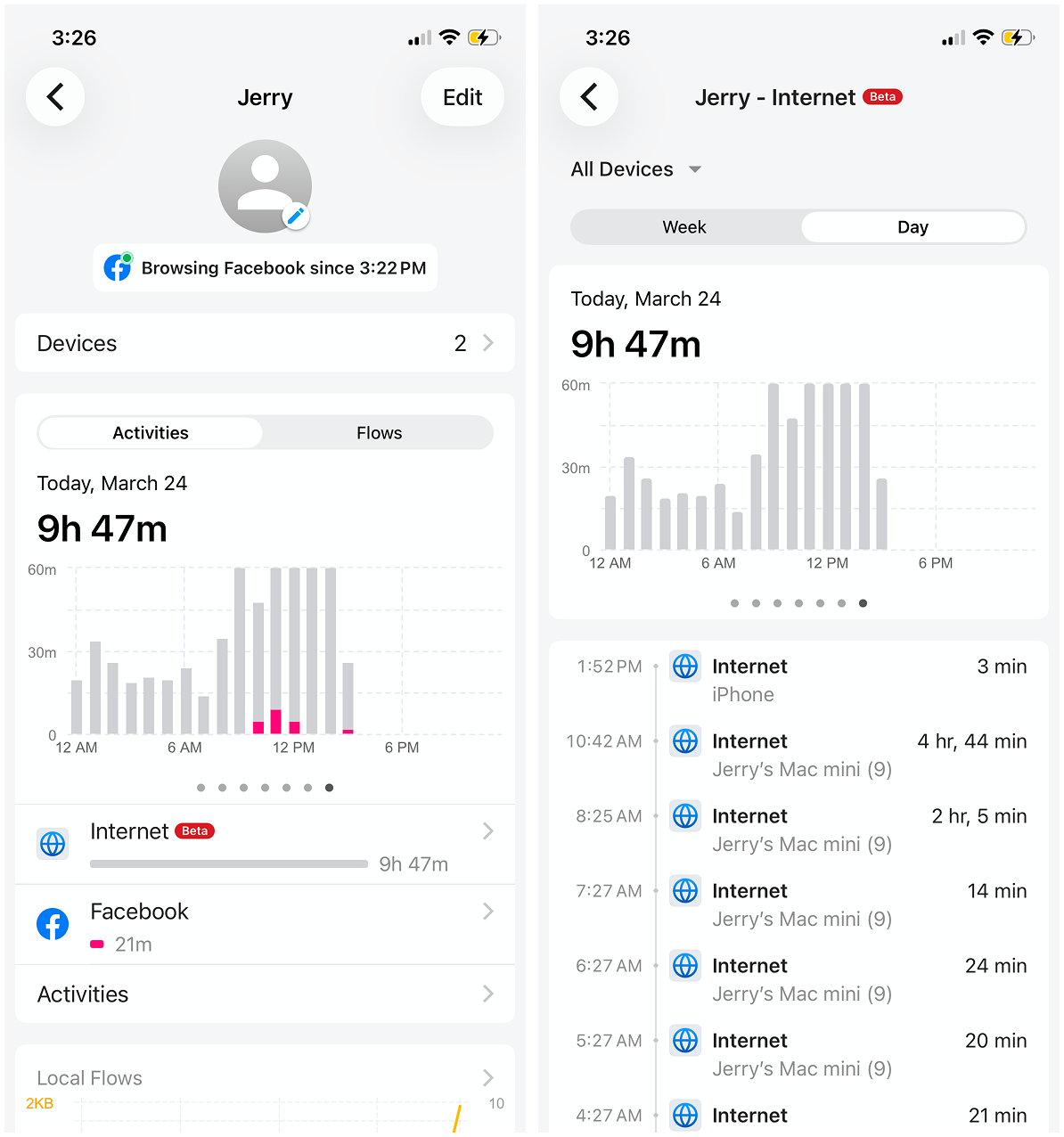This screenshot has width=1064, height=1137.
Task: Go back from the Jerry - Internet screen
Action: (589, 97)
